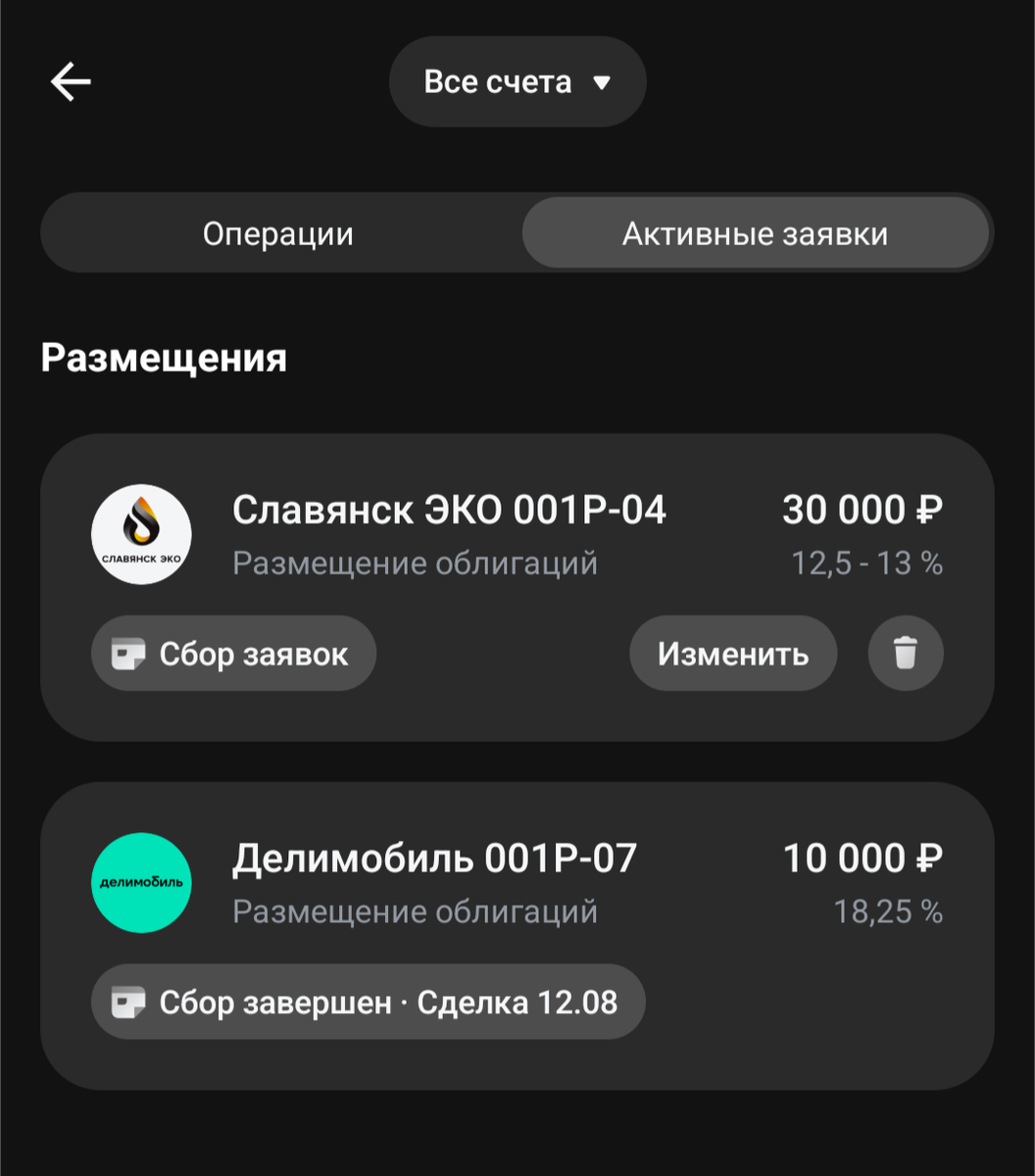Click the 12,5 - 13 % yield range
Image resolution: width=1035 pixels, height=1176 pixels.
click(866, 563)
